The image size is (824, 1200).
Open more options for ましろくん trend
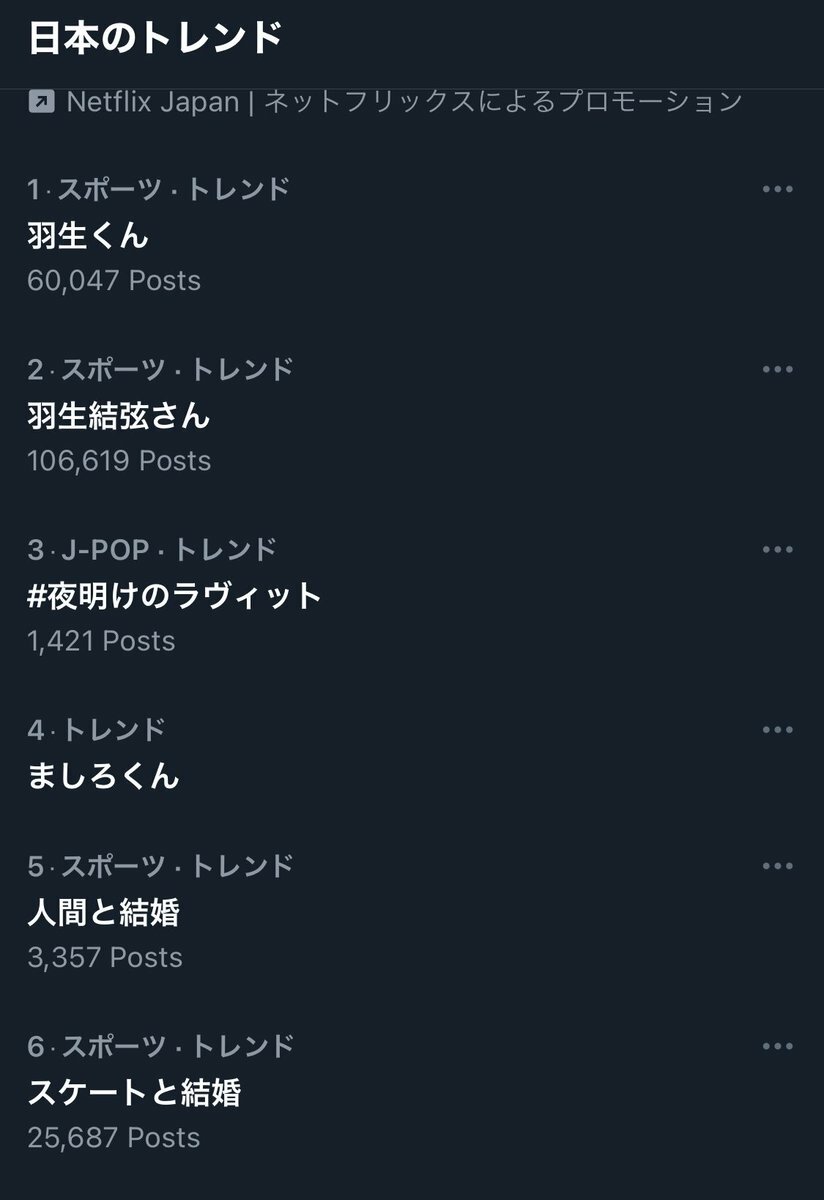click(777, 729)
